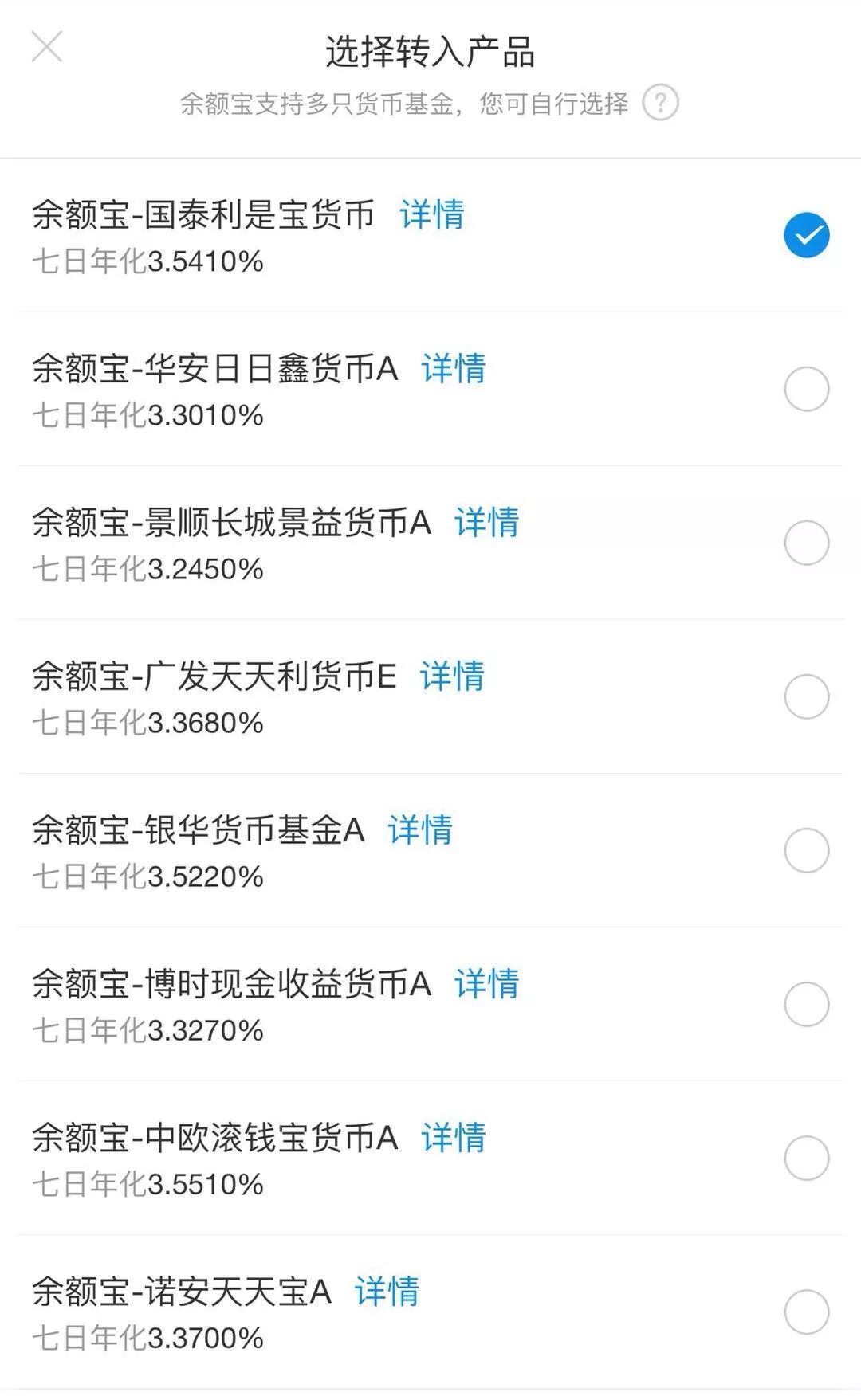Open 详情 for 华安日日鑫货币A
Screen dimensions: 861x1400
tap(451, 368)
